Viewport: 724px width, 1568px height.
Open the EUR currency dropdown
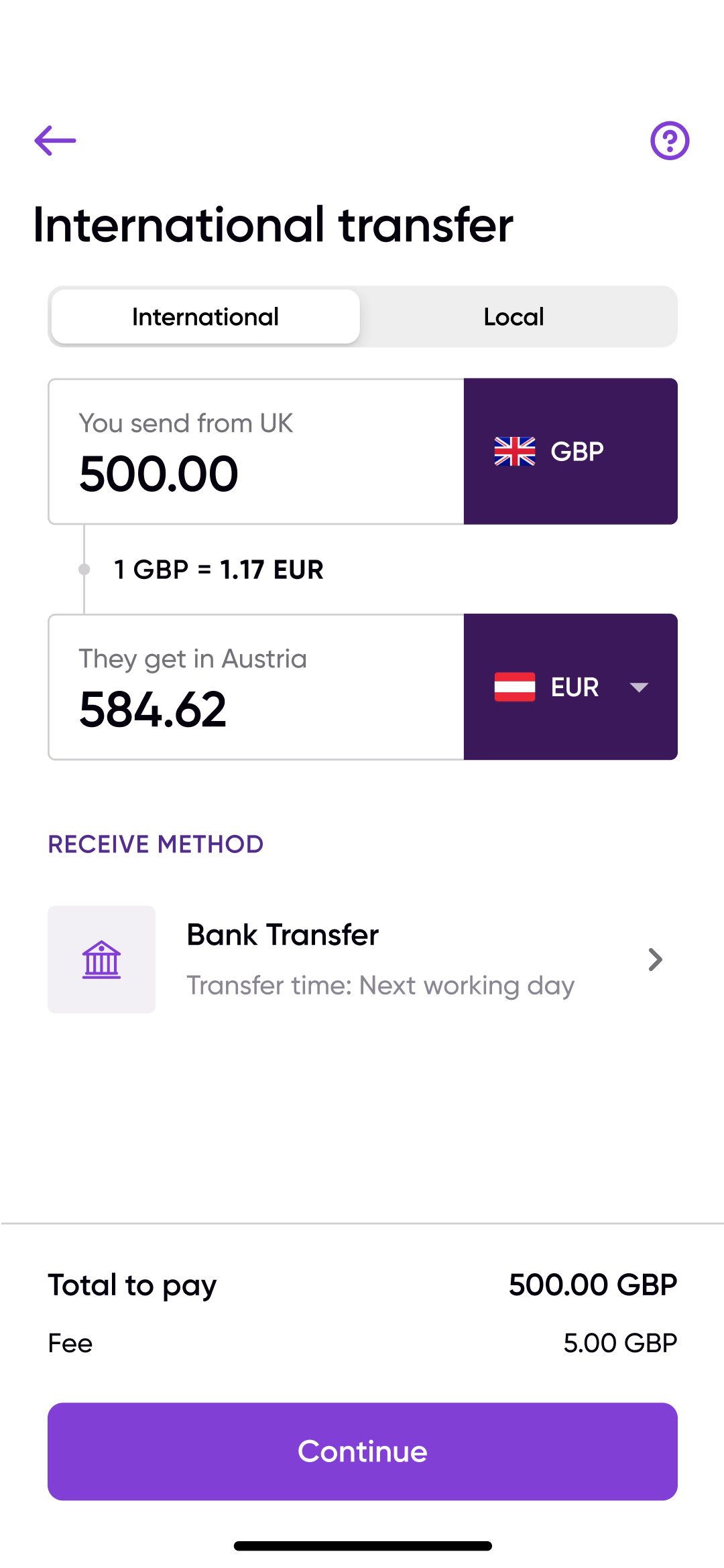tap(570, 688)
